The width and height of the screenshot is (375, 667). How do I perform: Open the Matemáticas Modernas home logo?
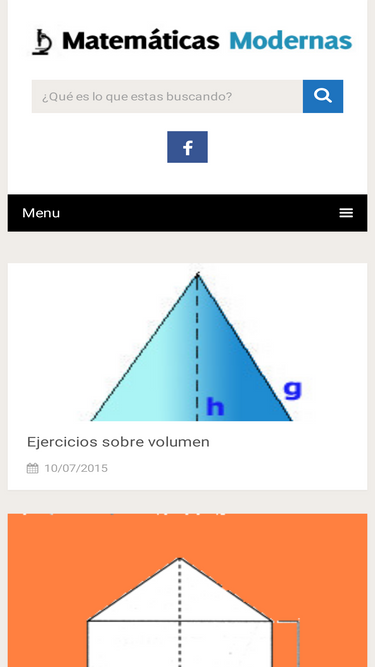tap(191, 42)
